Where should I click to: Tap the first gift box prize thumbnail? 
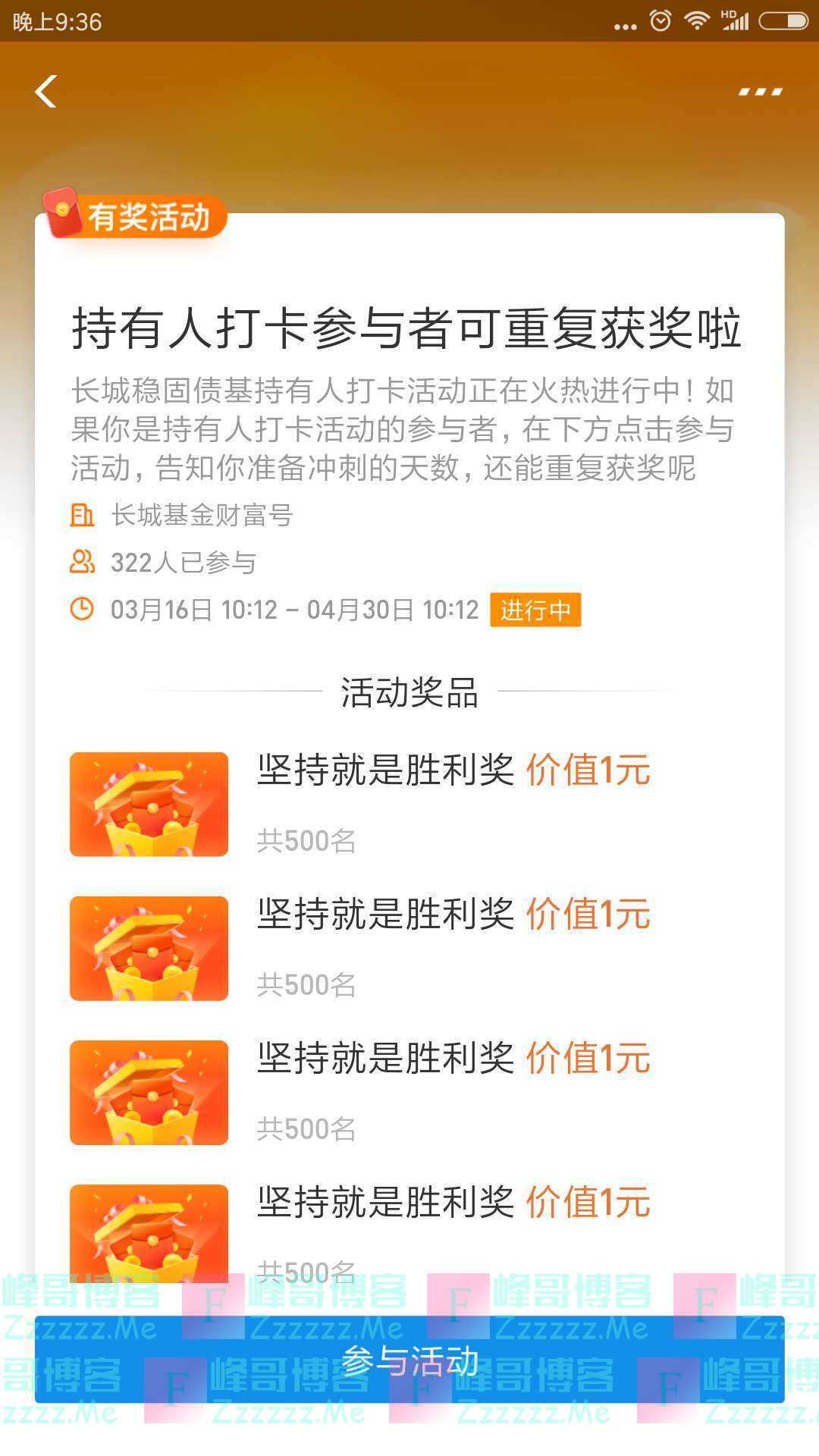point(148,804)
